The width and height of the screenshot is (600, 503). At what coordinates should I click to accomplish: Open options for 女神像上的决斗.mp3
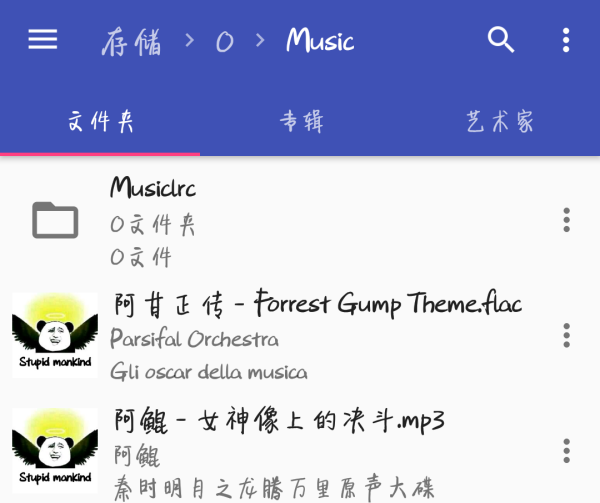click(566, 450)
